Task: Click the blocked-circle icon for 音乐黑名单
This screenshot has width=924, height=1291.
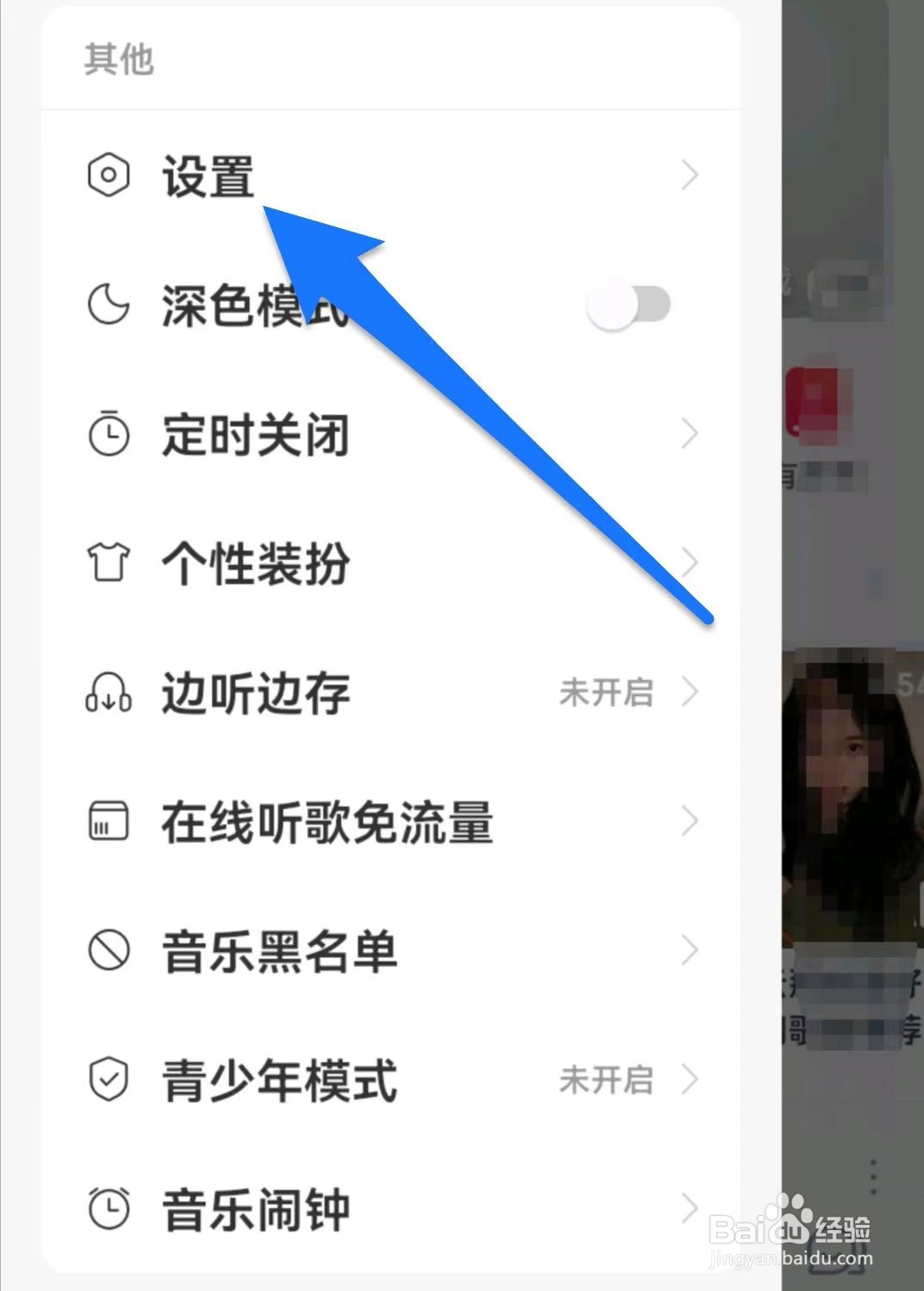Action: pos(109,950)
